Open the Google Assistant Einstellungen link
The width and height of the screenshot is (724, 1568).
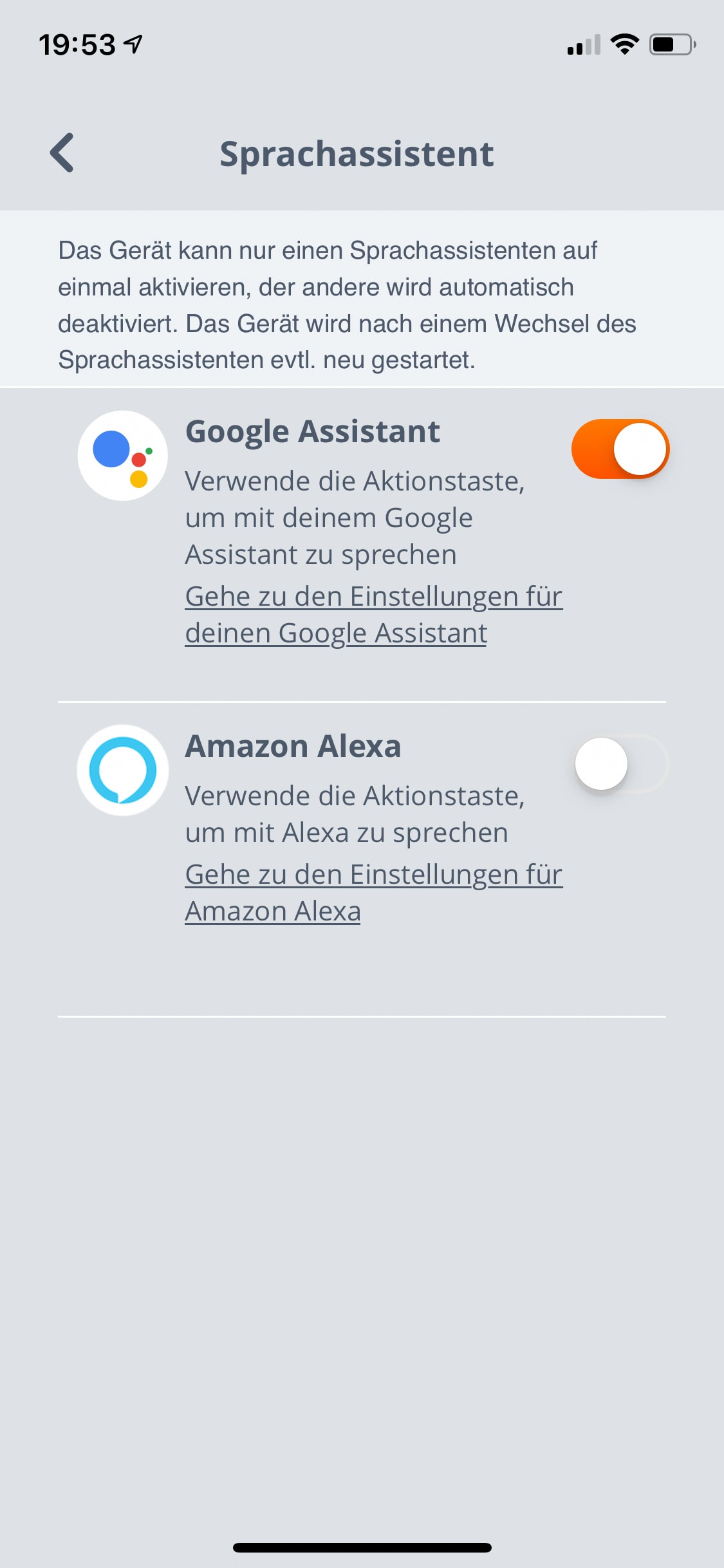pyautogui.click(x=374, y=615)
